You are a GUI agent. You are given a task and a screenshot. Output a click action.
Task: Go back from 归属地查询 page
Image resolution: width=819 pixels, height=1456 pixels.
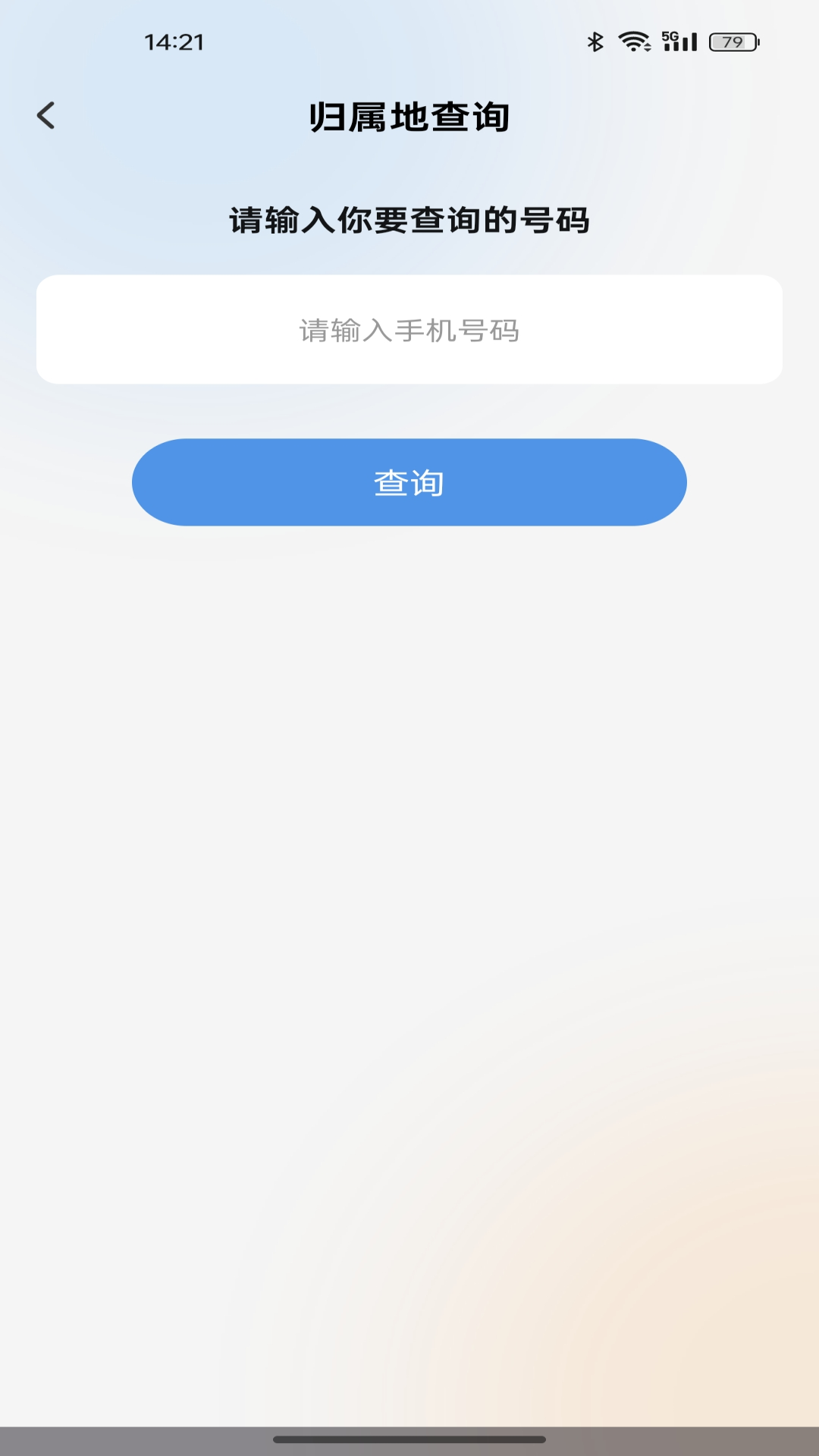tap(46, 116)
